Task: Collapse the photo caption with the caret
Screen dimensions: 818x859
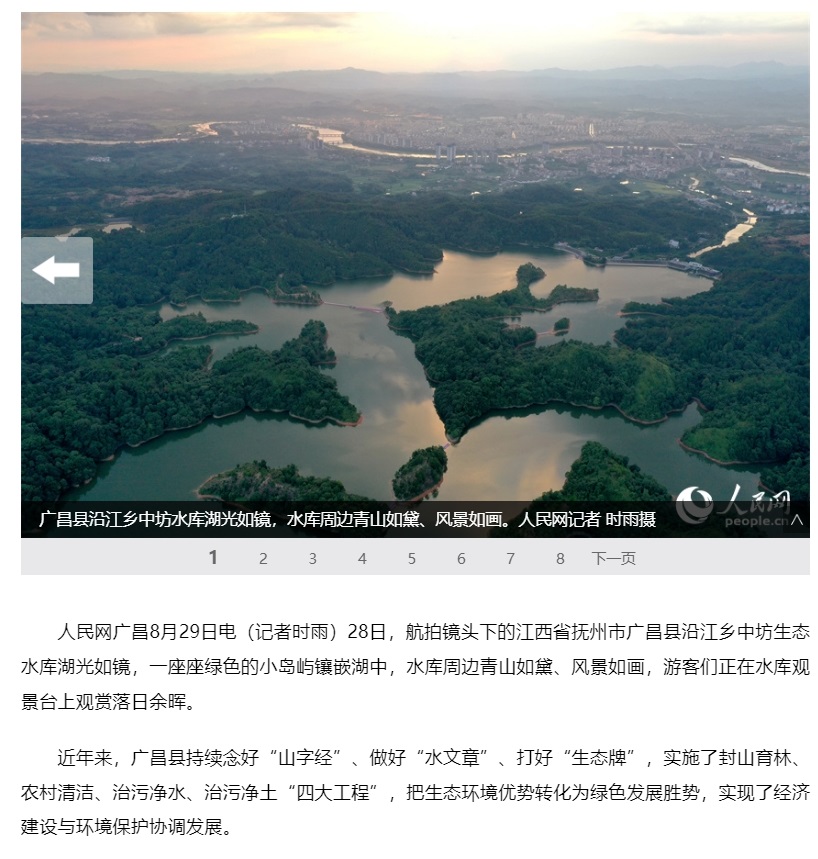Action: (x=796, y=520)
